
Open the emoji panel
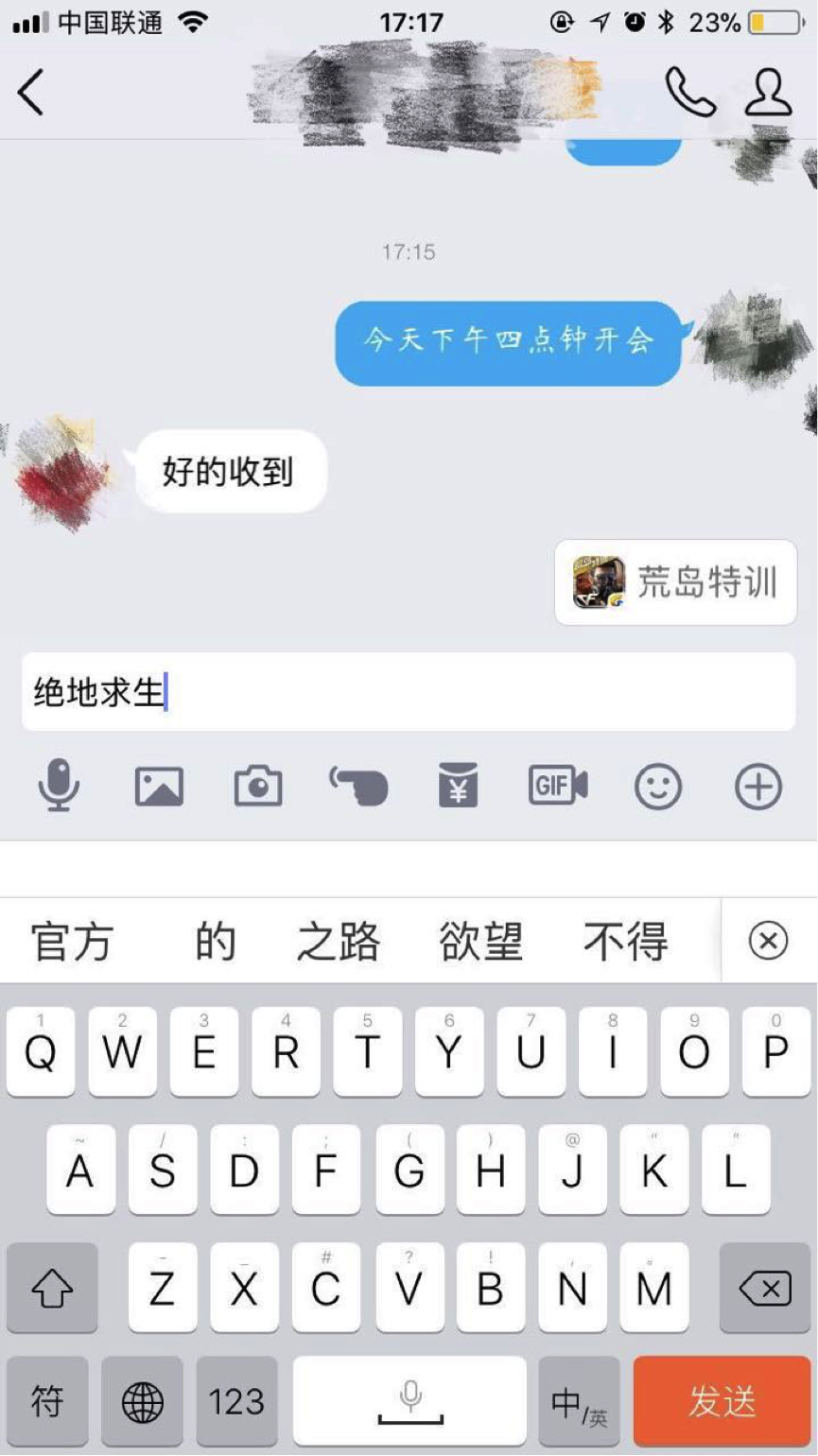[658, 787]
